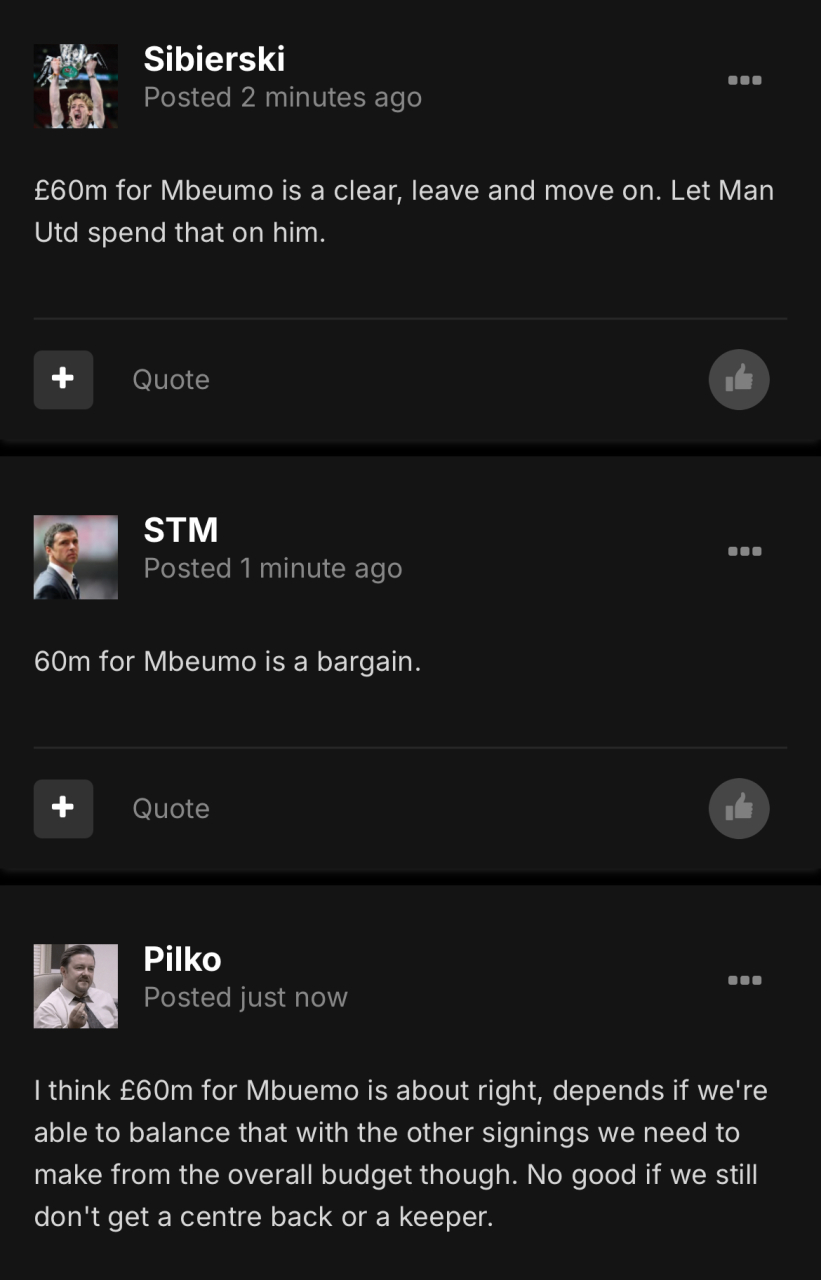
Task: Open the overflow menu on Pilko's post
Action: point(744,980)
